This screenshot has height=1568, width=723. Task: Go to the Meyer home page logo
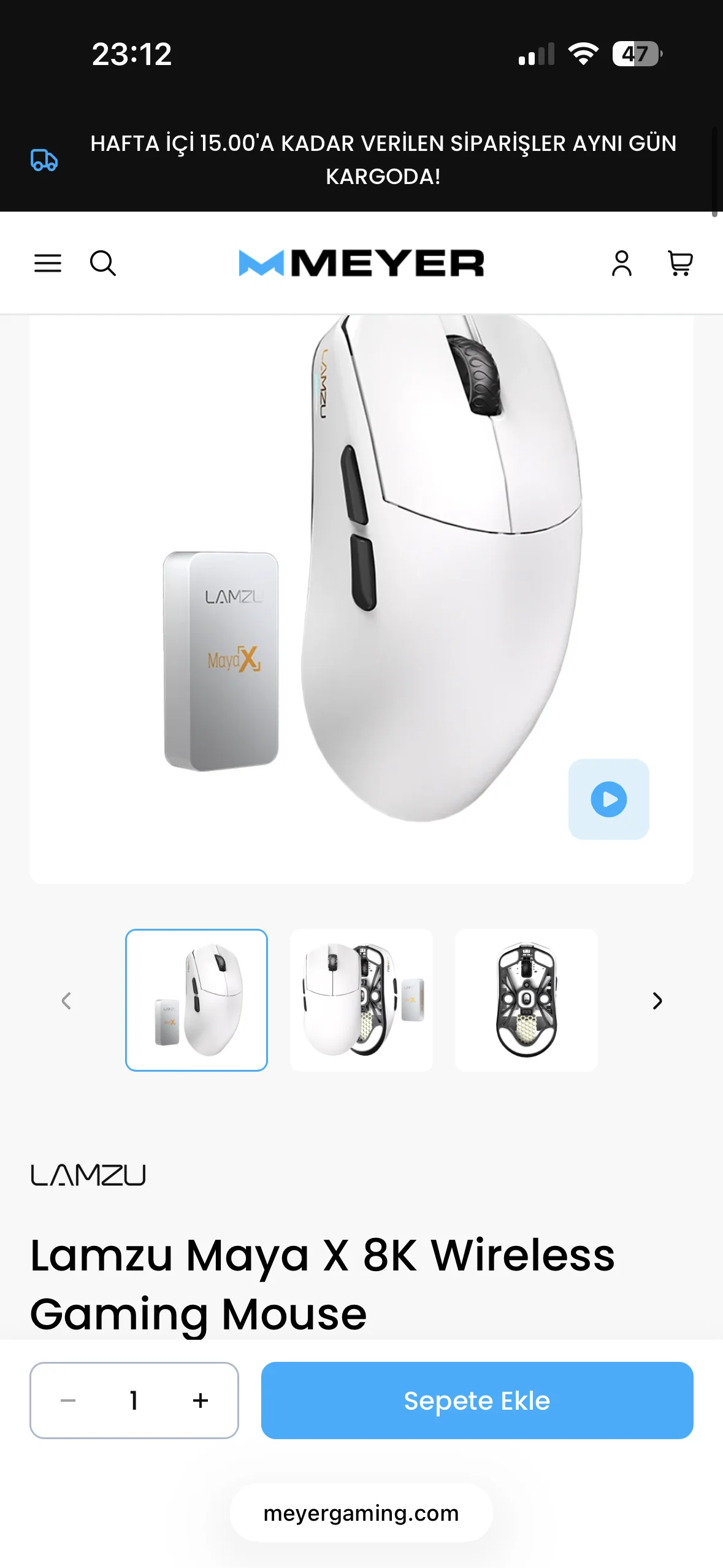361,263
